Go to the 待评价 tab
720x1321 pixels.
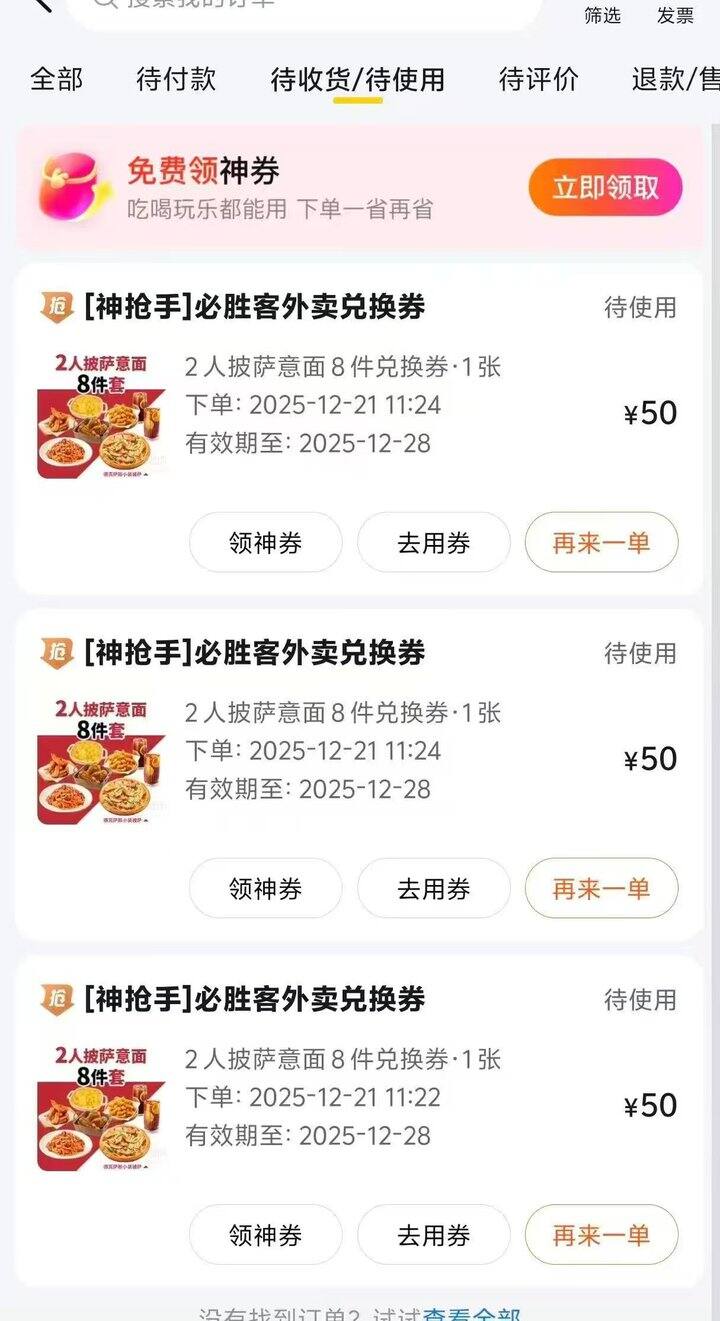pyautogui.click(x=538, y=79)
